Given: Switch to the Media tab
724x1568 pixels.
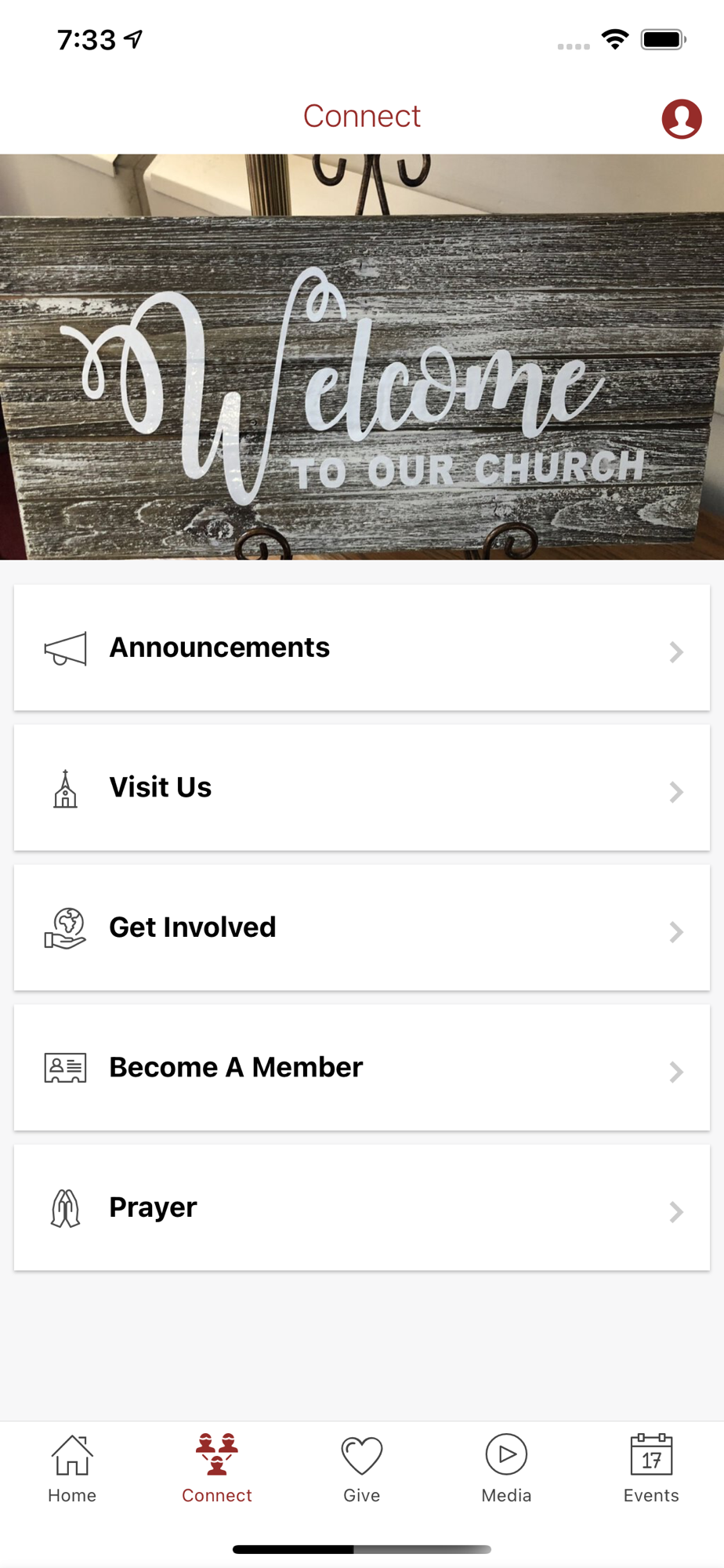Looking at the screenshot, I should click(506, 1469).
